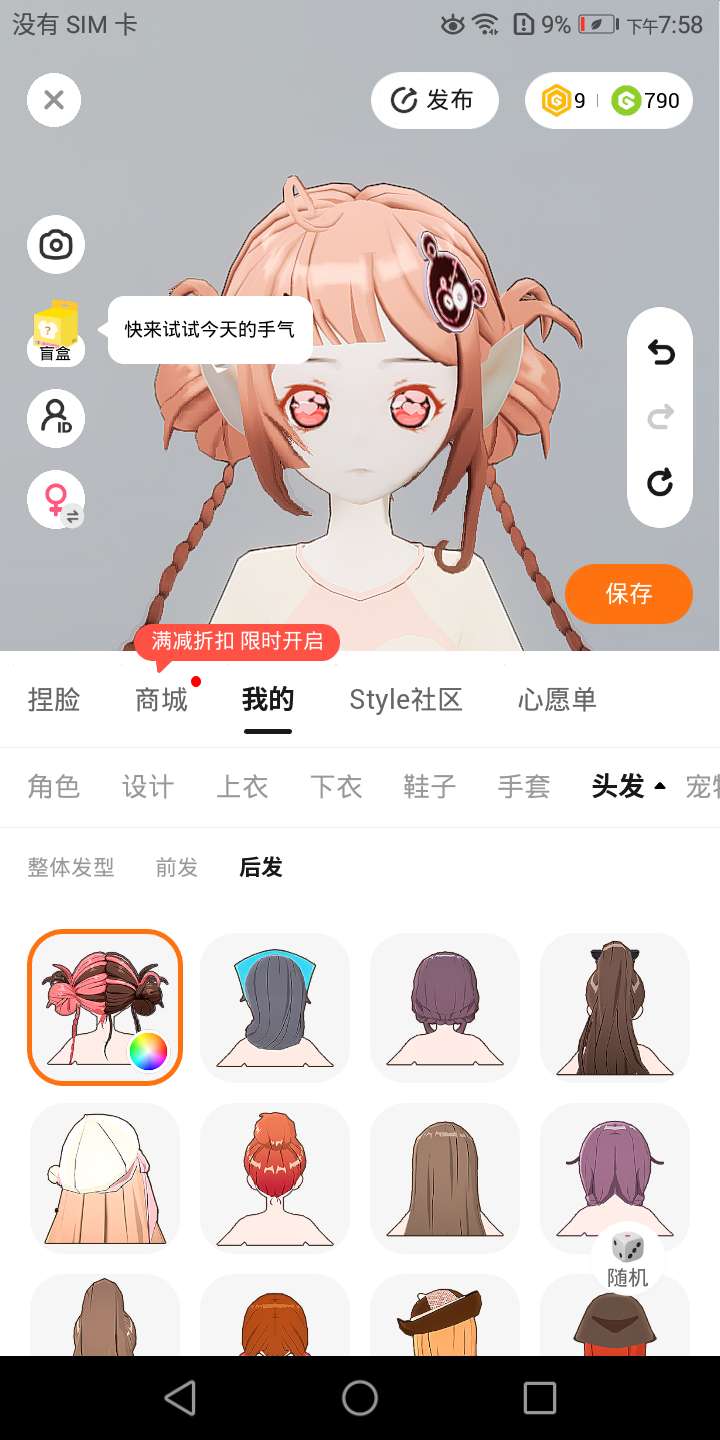Switch character gender
Viewport: 720px width, 1440px height.
tap(56, 499)
